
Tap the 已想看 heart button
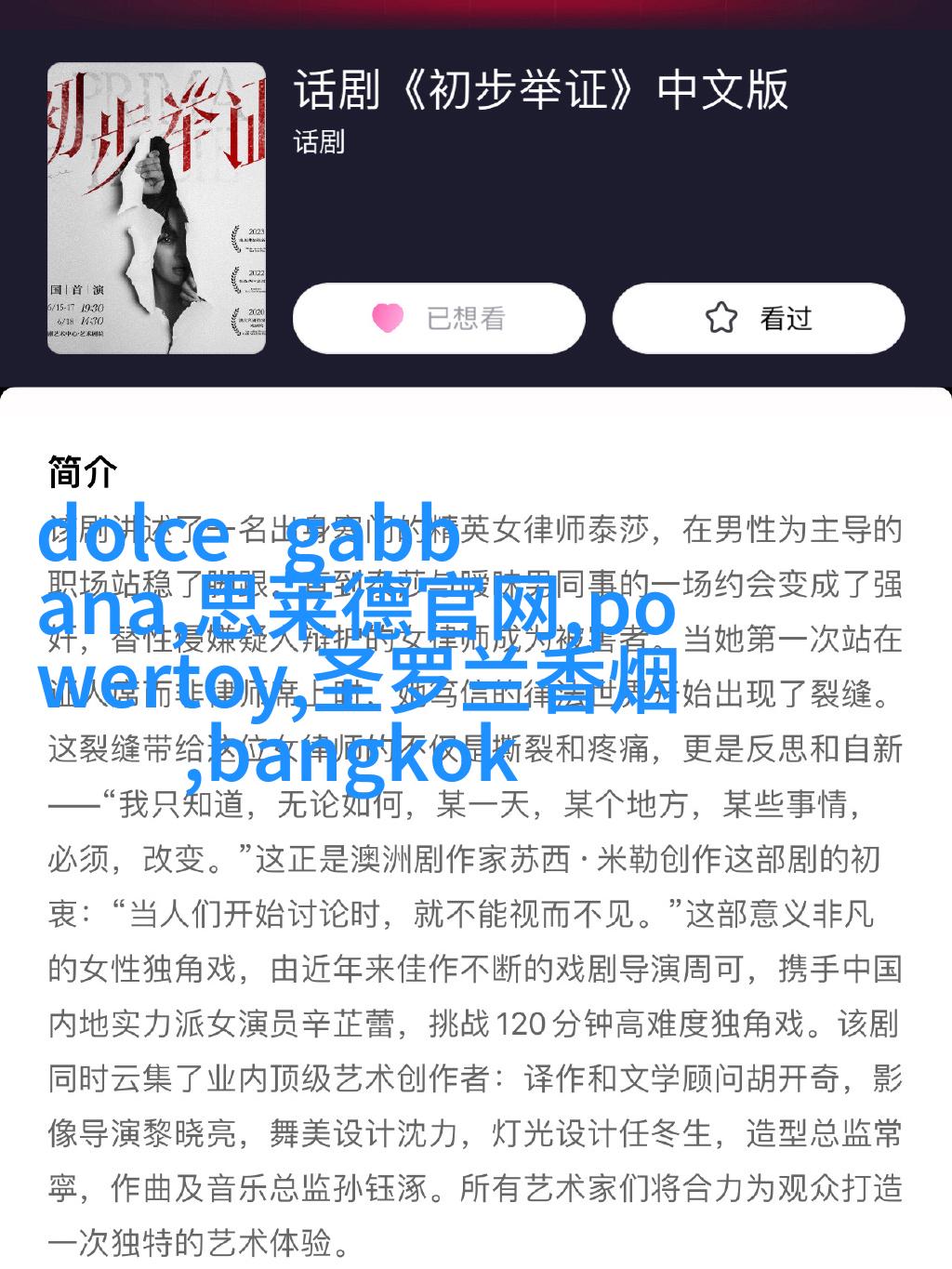[439, 319]
